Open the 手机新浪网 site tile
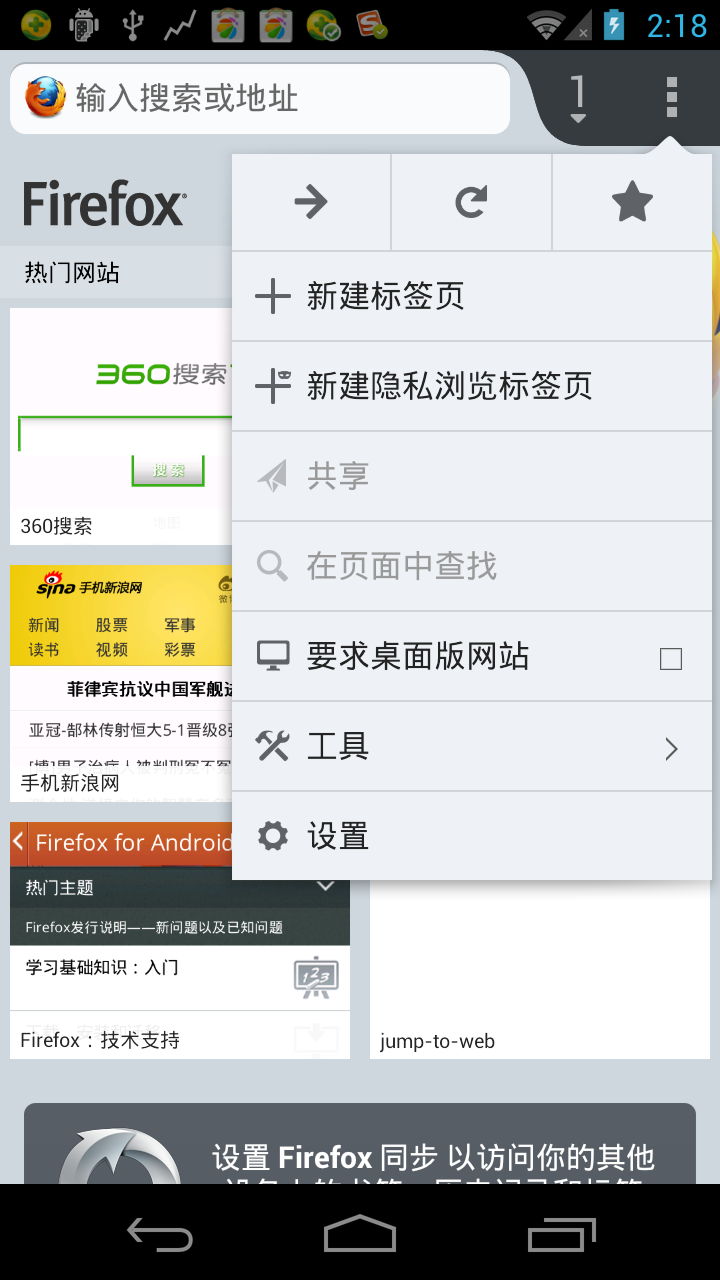This screenshot has height=1280, width=720. coord(121,683)
